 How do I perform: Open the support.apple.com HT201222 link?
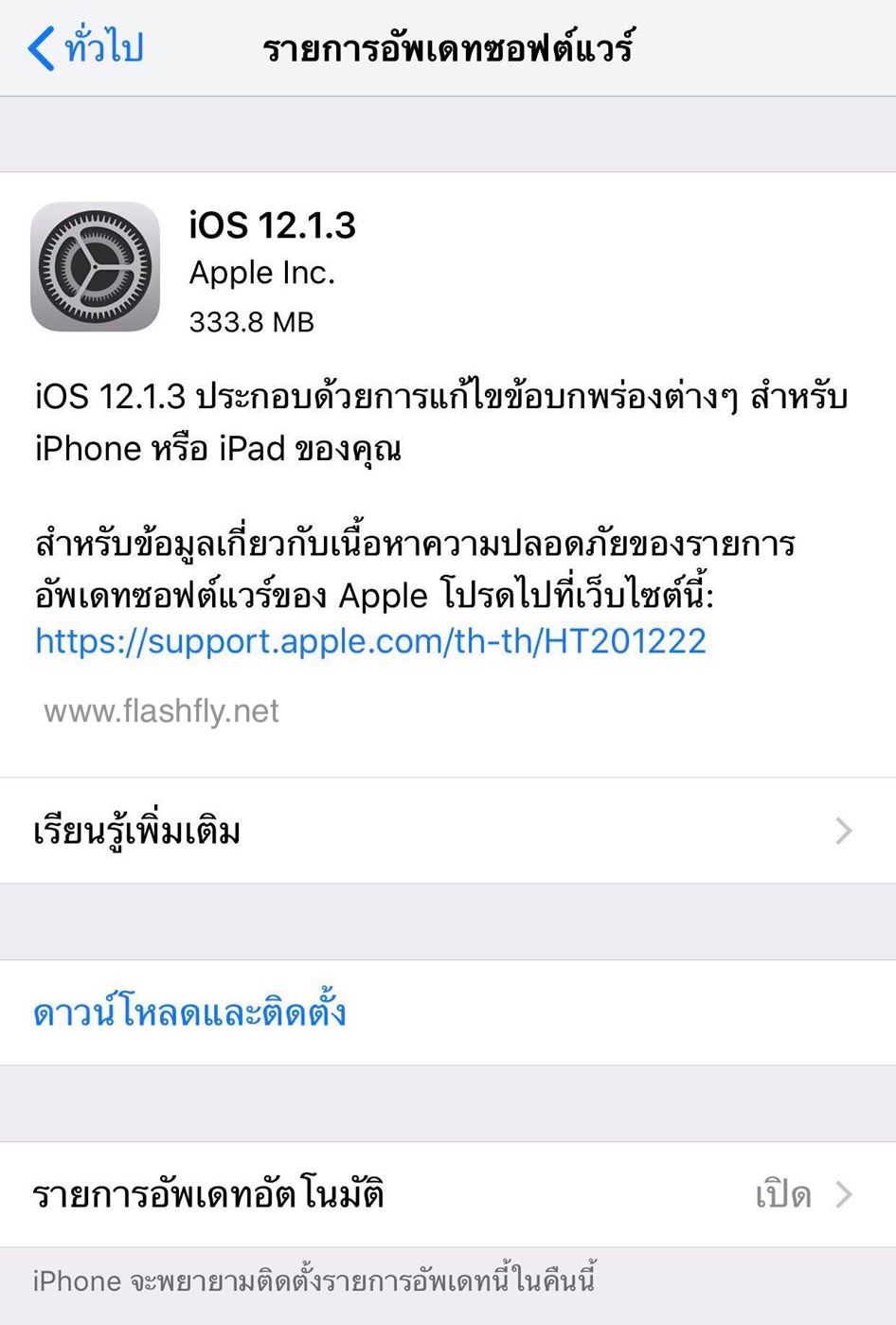tap(370, 641)
